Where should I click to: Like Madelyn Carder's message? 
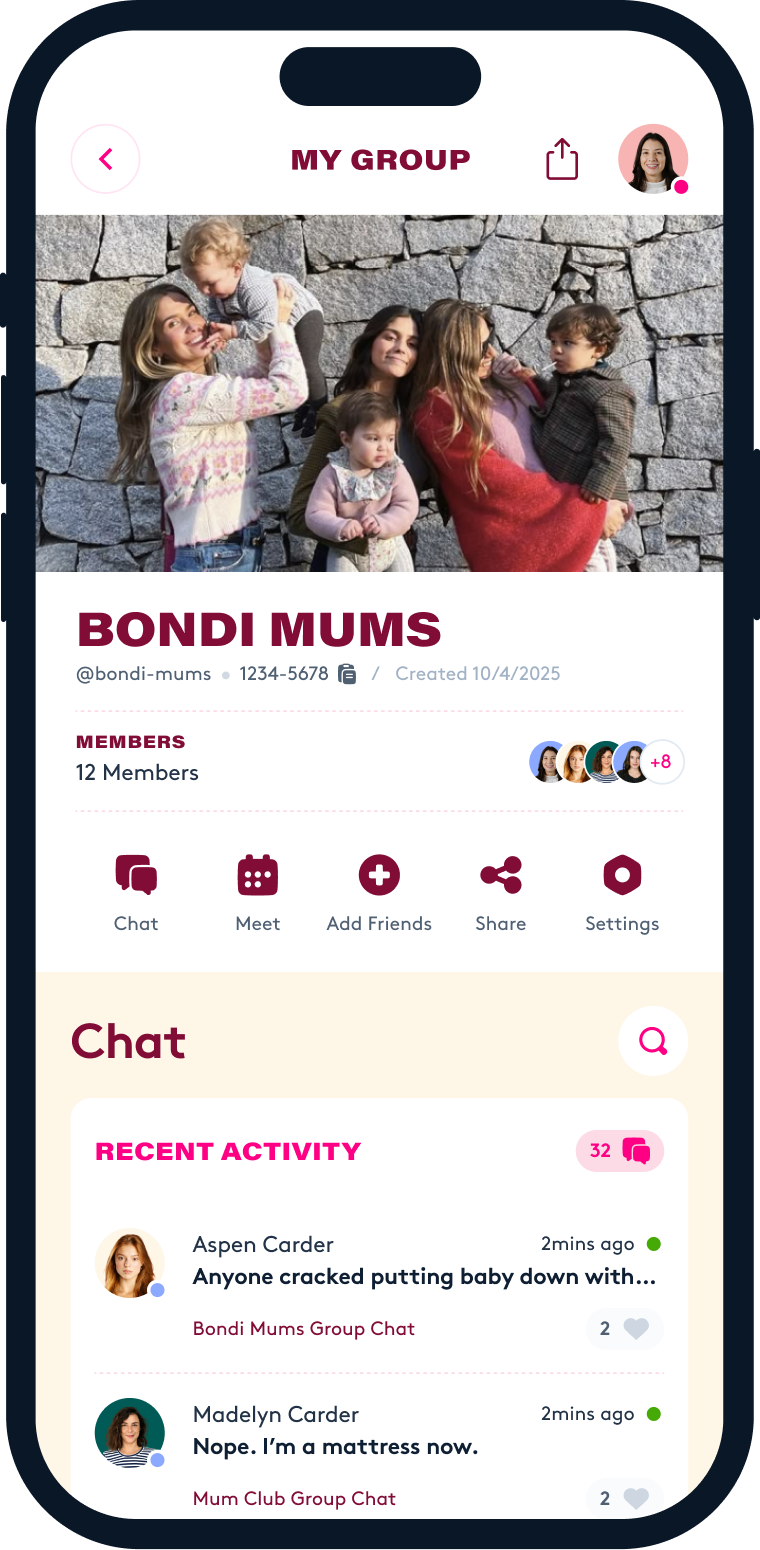(636, 1498)
